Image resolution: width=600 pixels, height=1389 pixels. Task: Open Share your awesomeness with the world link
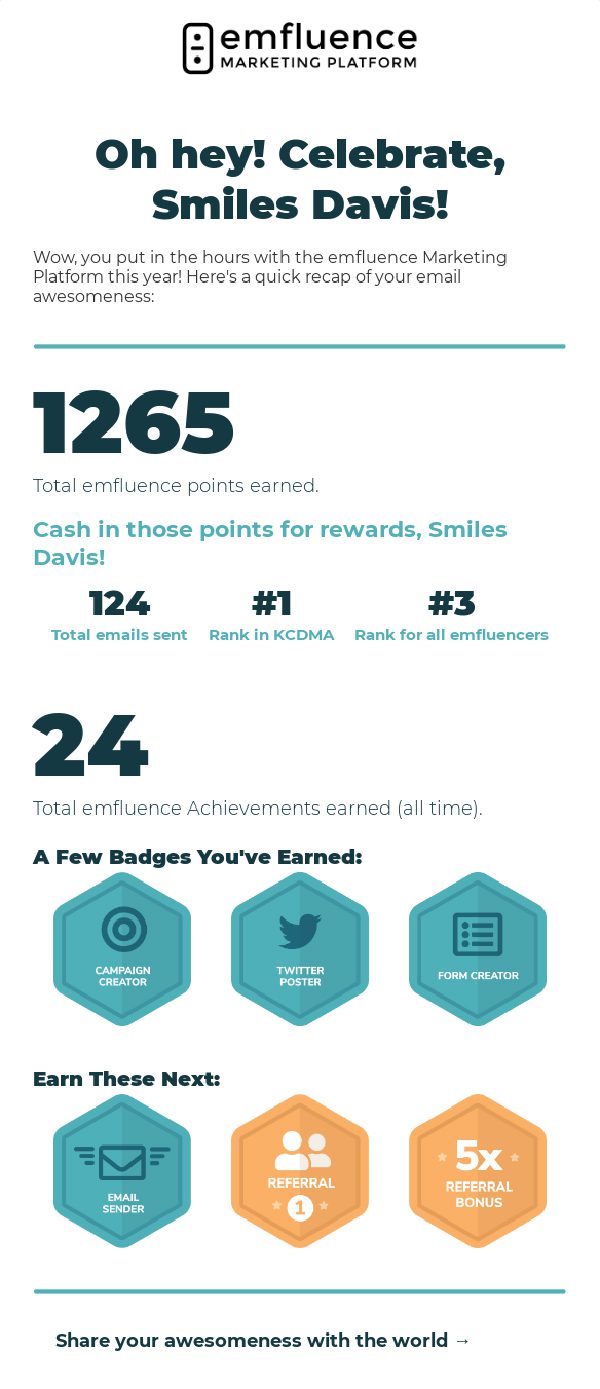pos(262,1340)
